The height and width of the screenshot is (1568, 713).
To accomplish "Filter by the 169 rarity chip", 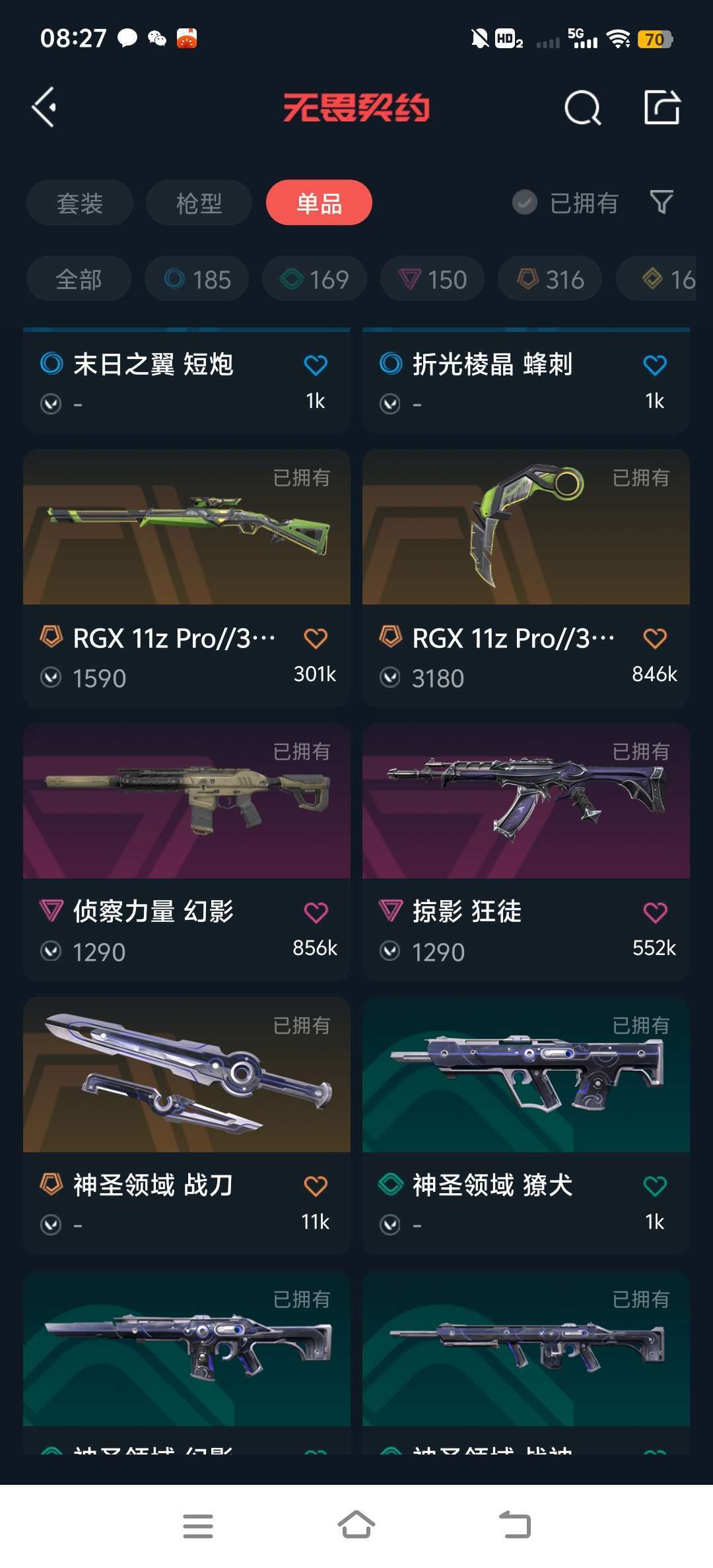I will (314, 278).
